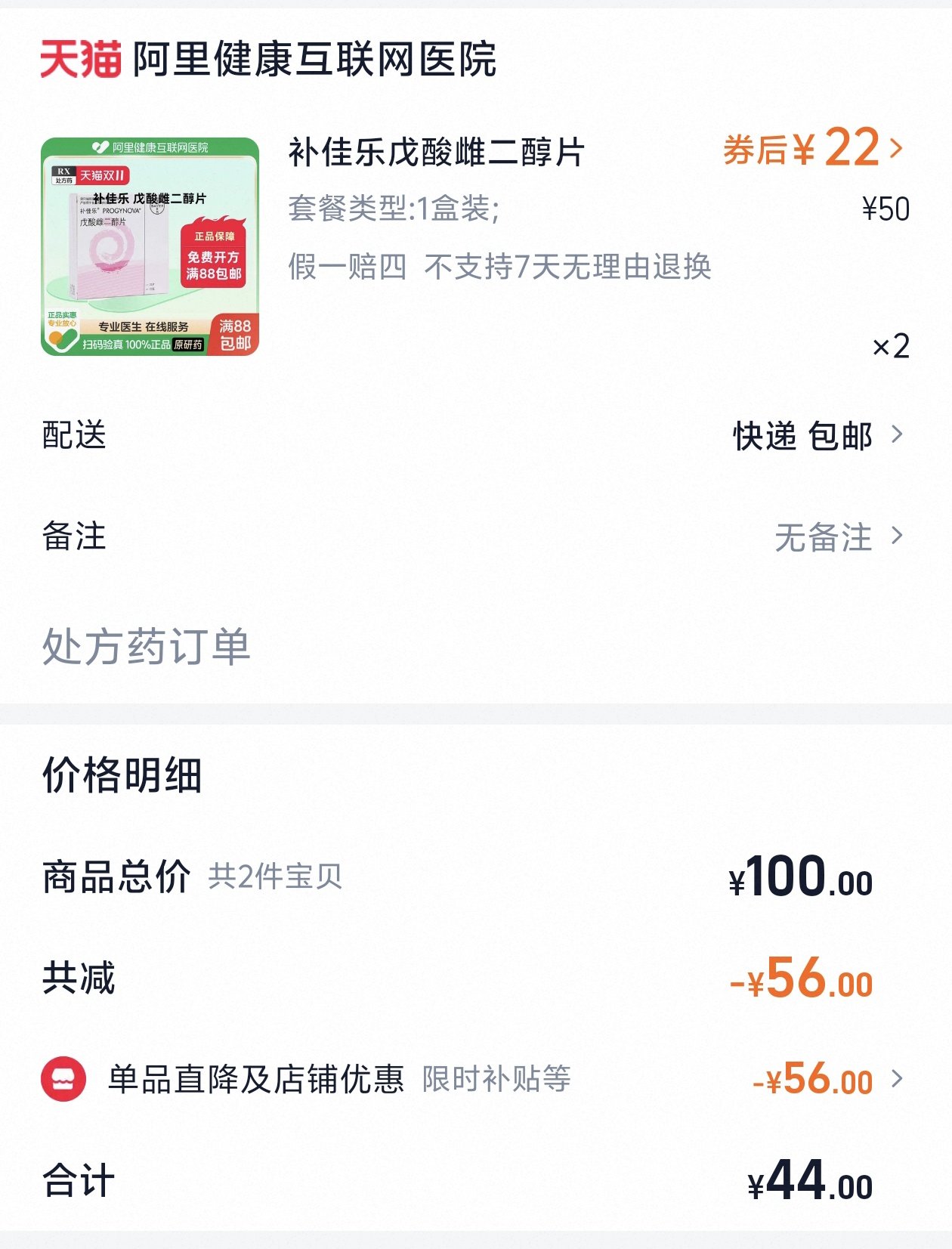The height and width of the screenshot is (1249, 952).
Task: Open the 阿里健康互联网医院 store page
Action: pos(314,60)
